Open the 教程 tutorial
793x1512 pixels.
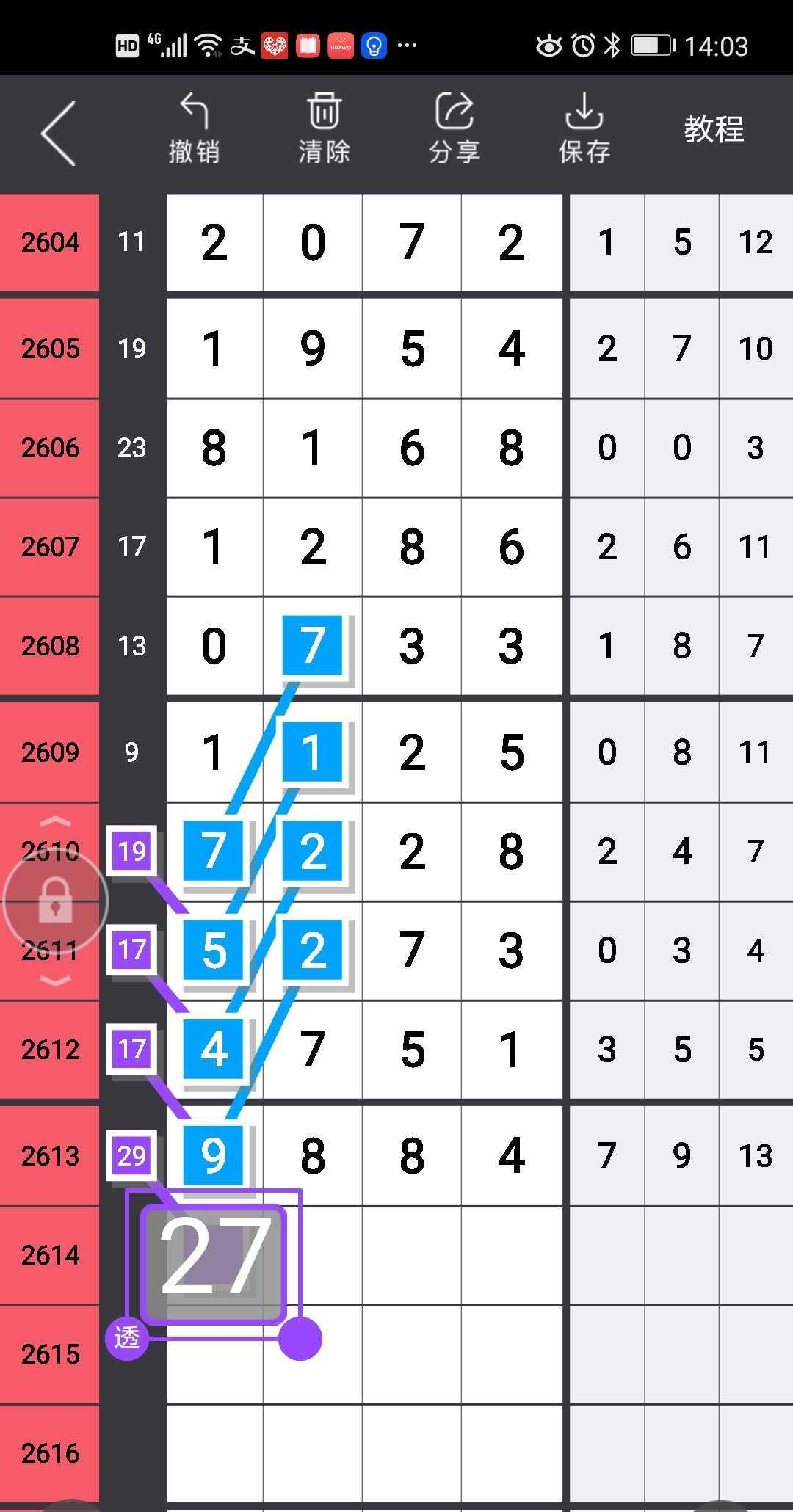[714, 129]
